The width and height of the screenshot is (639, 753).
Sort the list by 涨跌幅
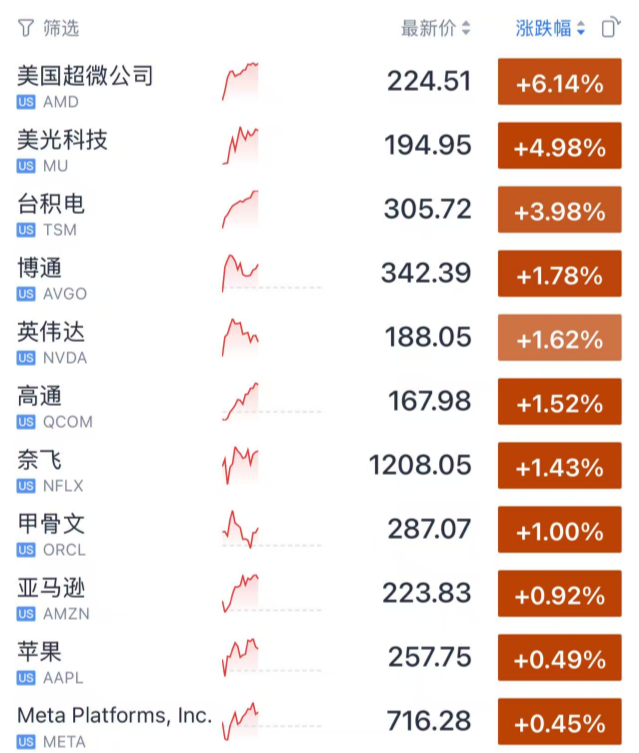click(550, 28)
